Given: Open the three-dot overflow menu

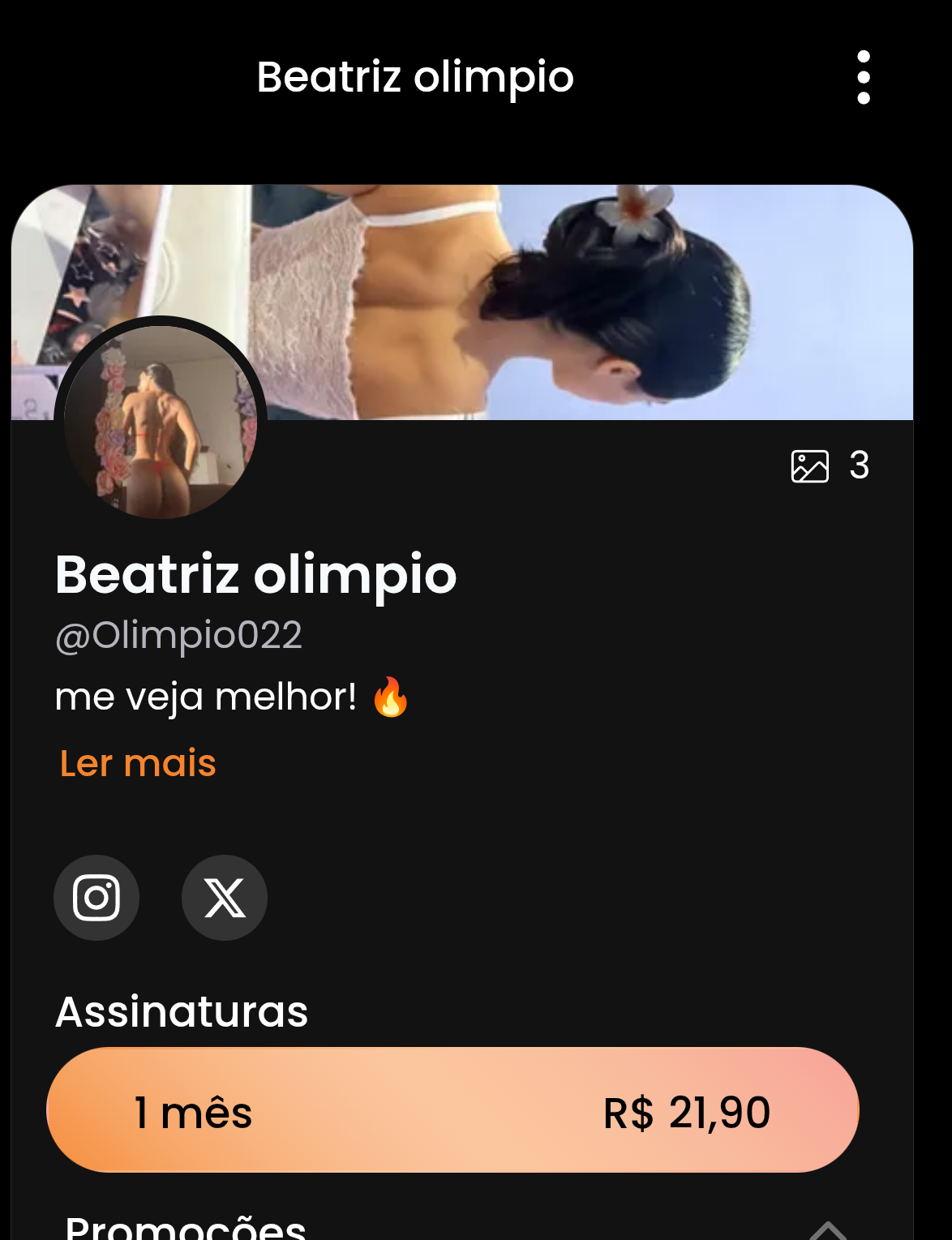Looking at the screenshot, I should pos(864,78).
